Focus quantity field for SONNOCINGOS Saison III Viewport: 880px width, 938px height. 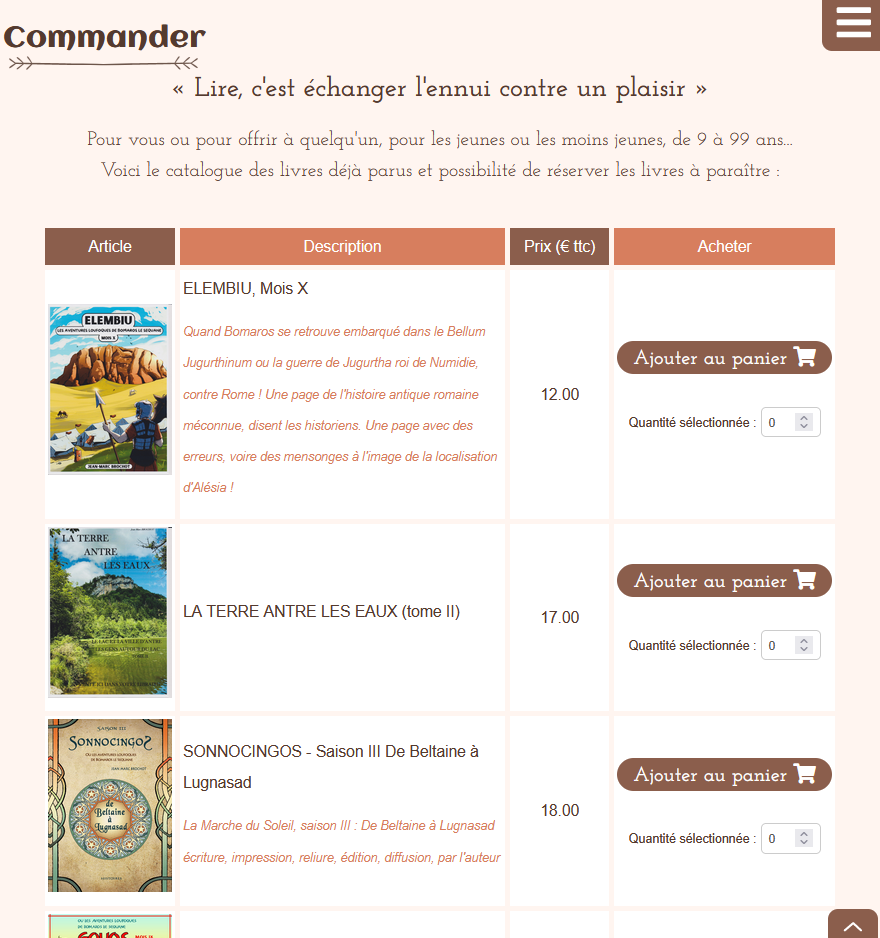778,839
